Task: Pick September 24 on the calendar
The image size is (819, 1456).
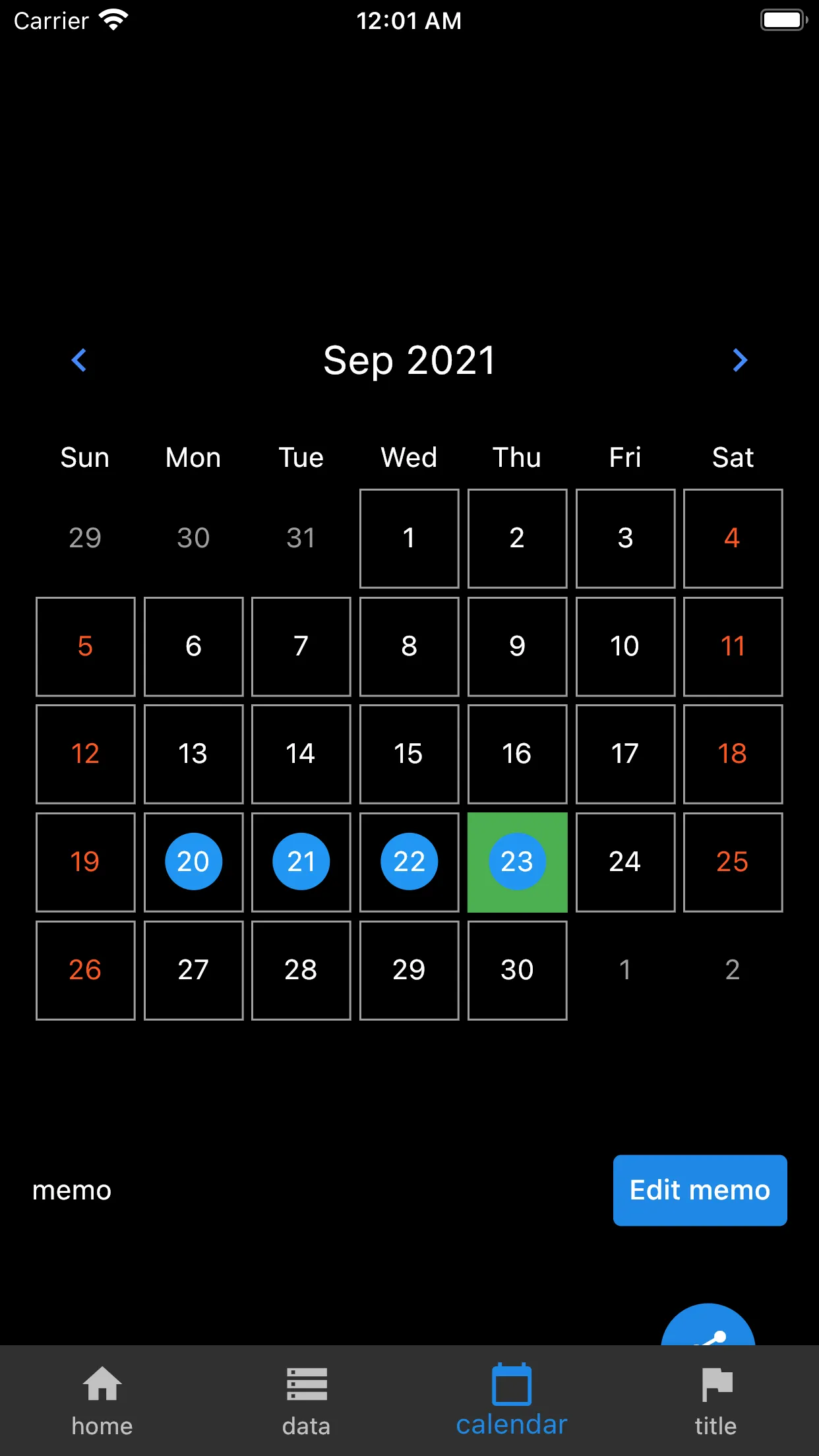Action: tap(625, 862)
